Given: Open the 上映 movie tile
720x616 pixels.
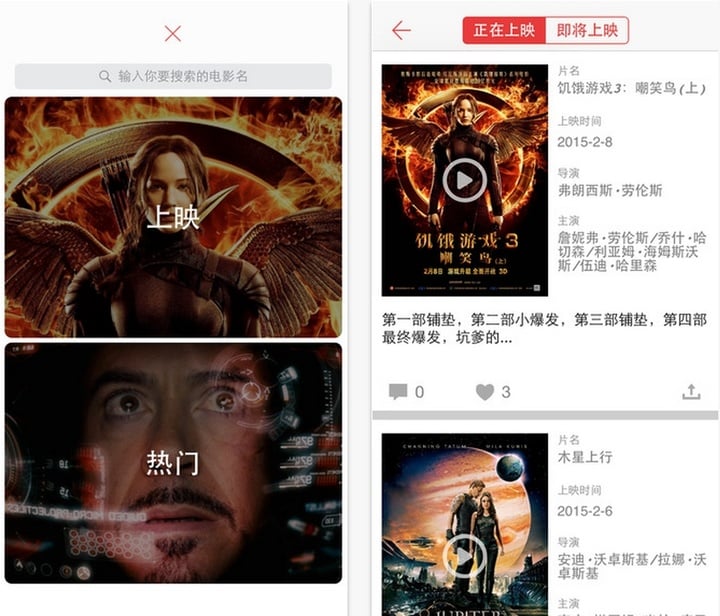Looking at the screenshot, I should coord(173,217).
